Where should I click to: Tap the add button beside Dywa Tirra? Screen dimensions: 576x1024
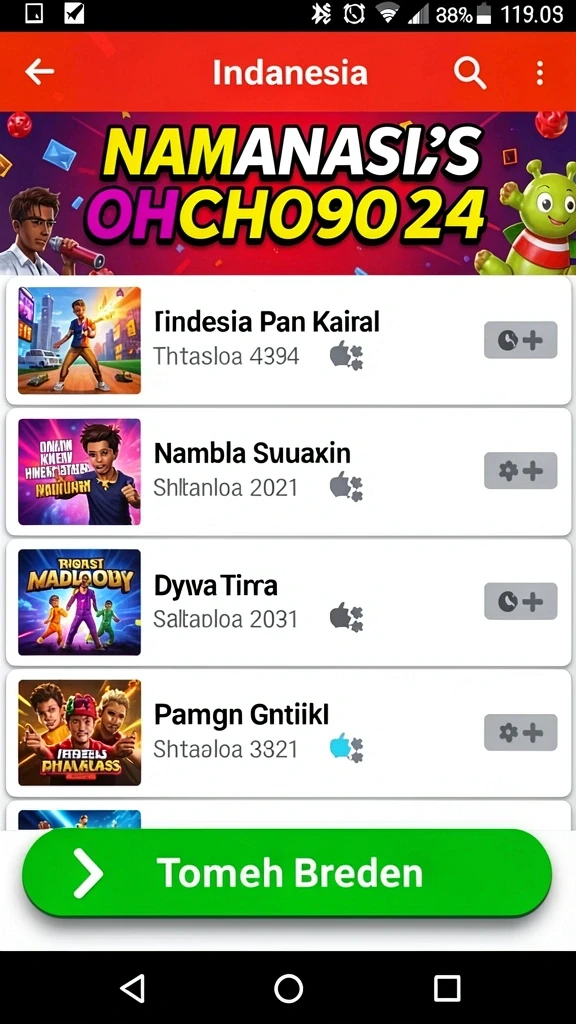520,601
